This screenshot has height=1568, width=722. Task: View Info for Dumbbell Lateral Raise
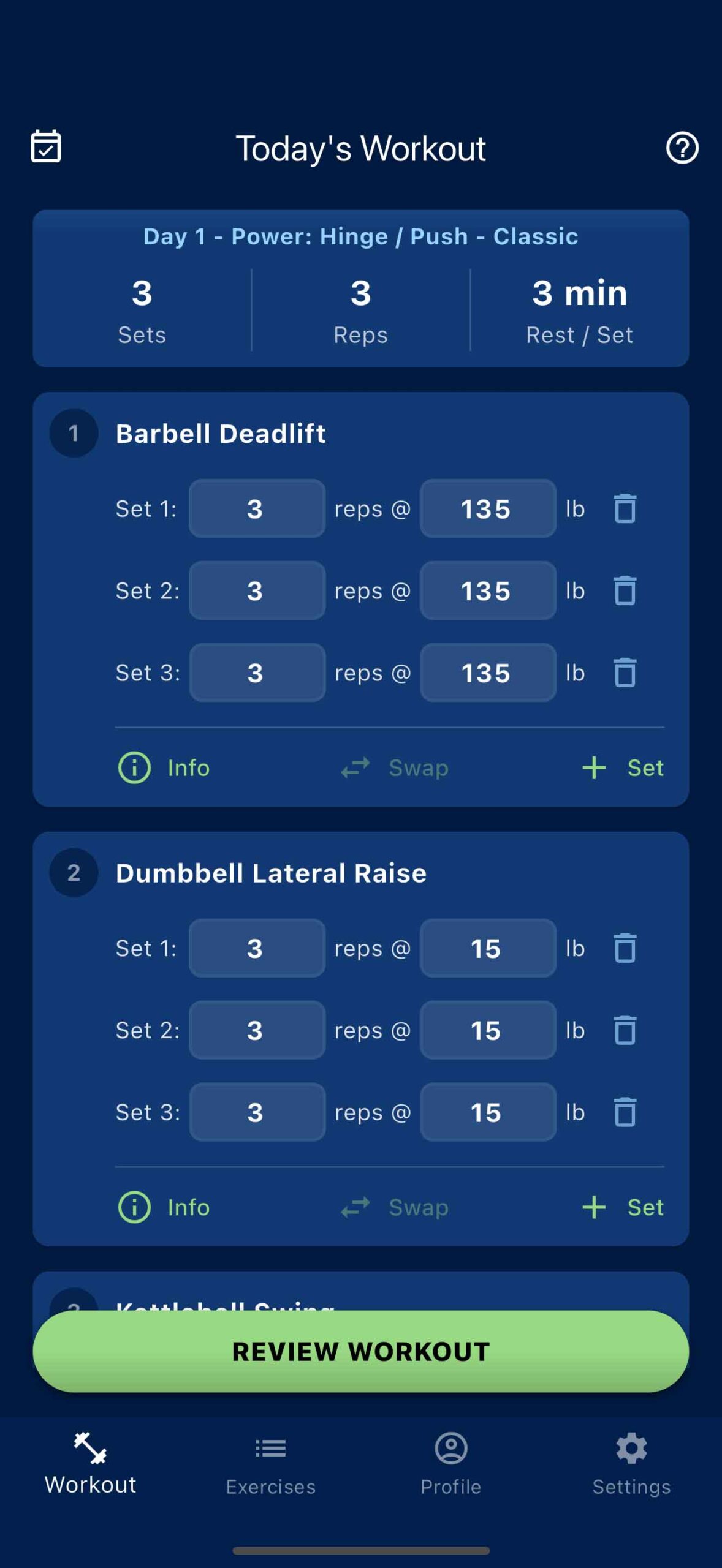click(x=164, y=1207)
